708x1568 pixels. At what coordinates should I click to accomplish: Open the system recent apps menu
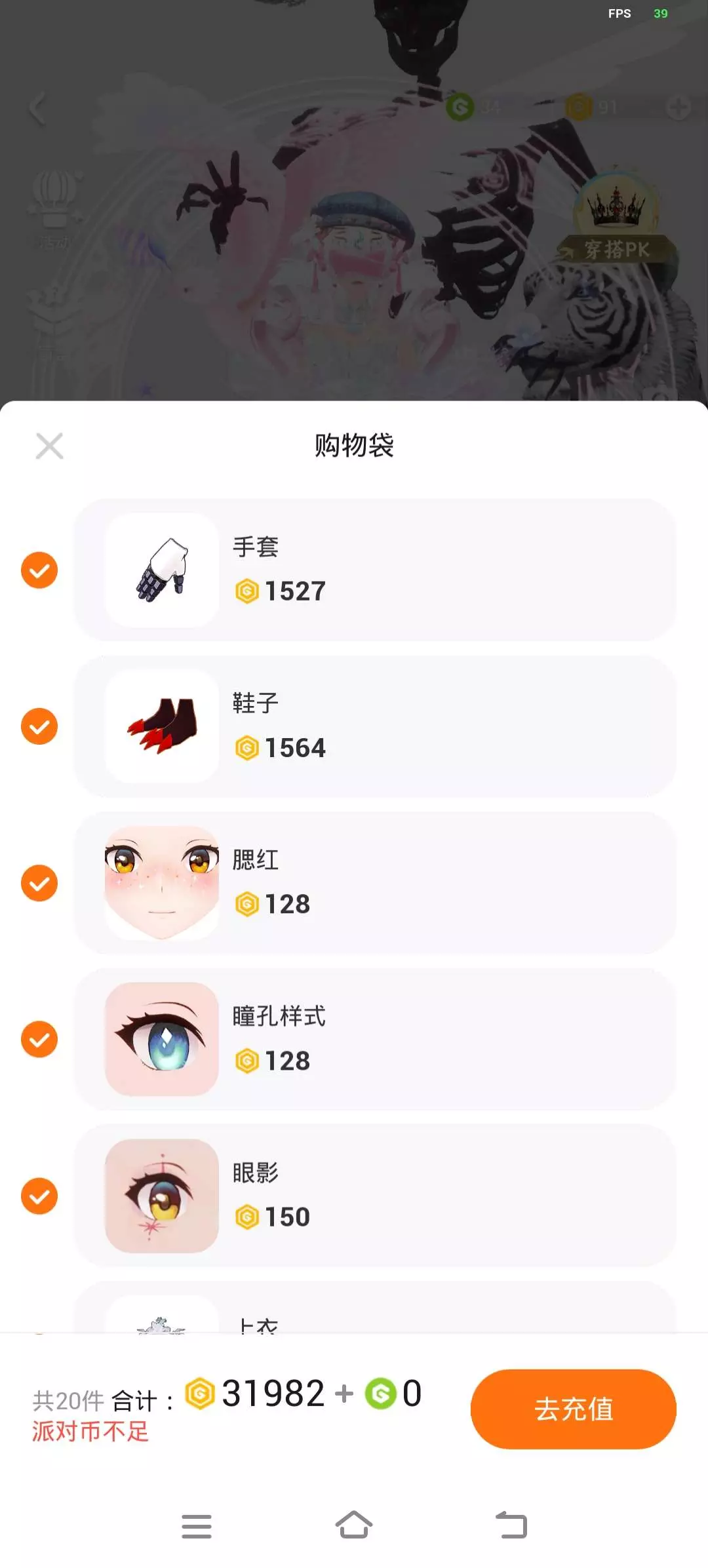pyautogui.click(x=197, y=1526)
